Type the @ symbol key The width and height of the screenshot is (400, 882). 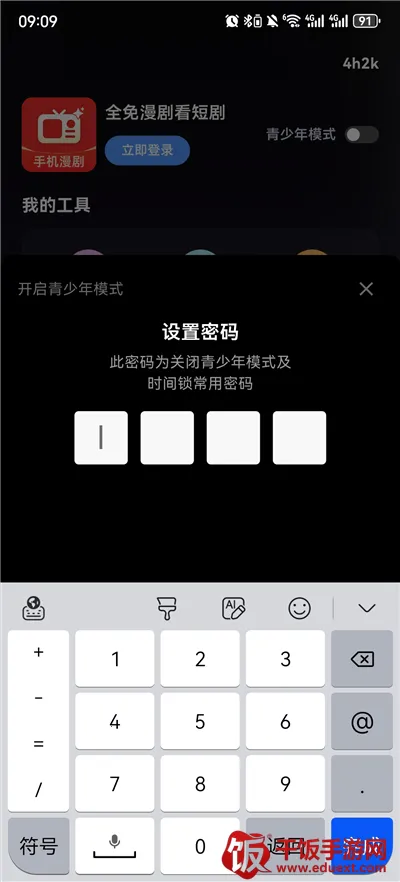tap(362, 722)
